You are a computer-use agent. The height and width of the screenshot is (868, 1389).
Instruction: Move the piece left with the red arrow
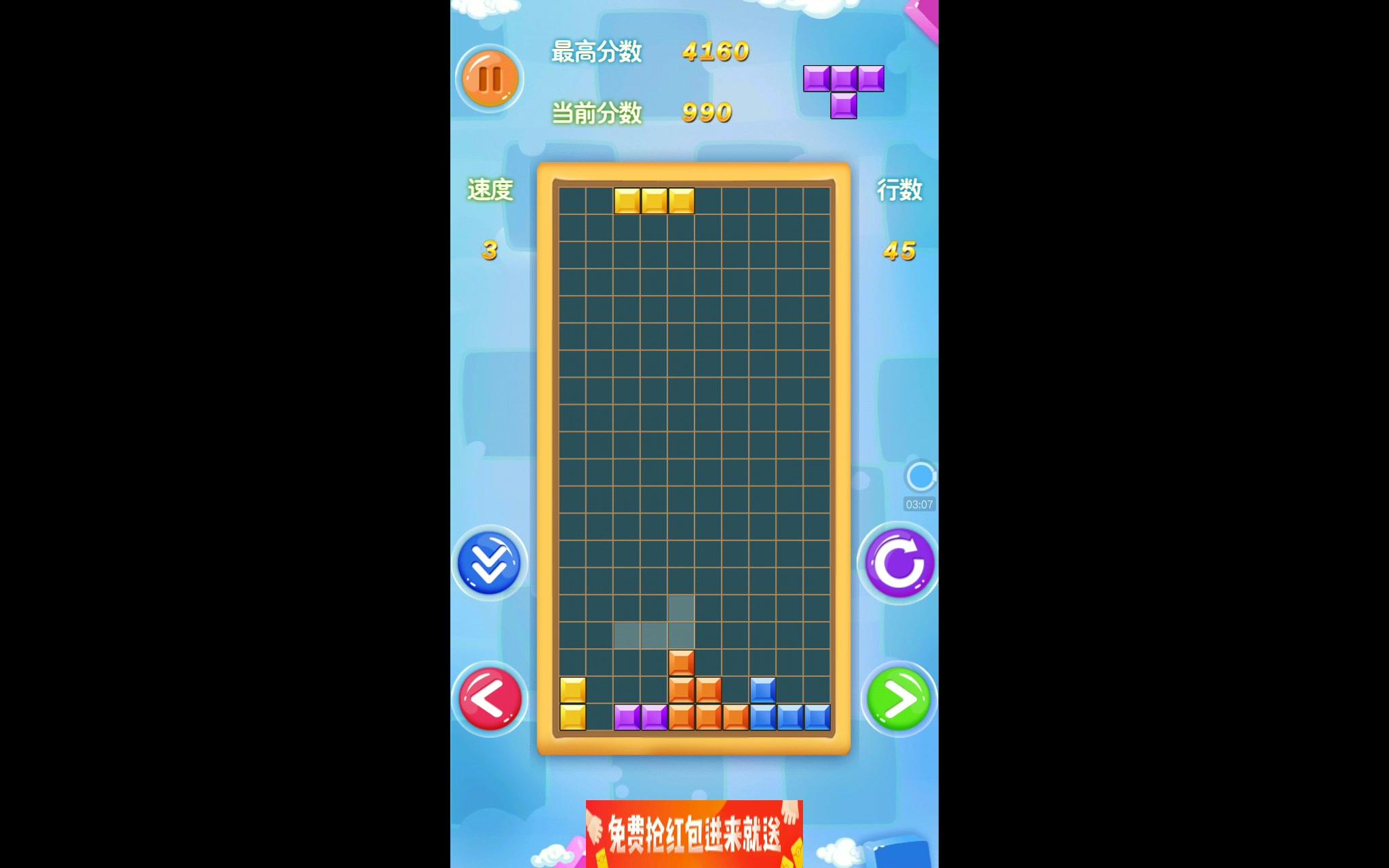(x=490, y=698)
